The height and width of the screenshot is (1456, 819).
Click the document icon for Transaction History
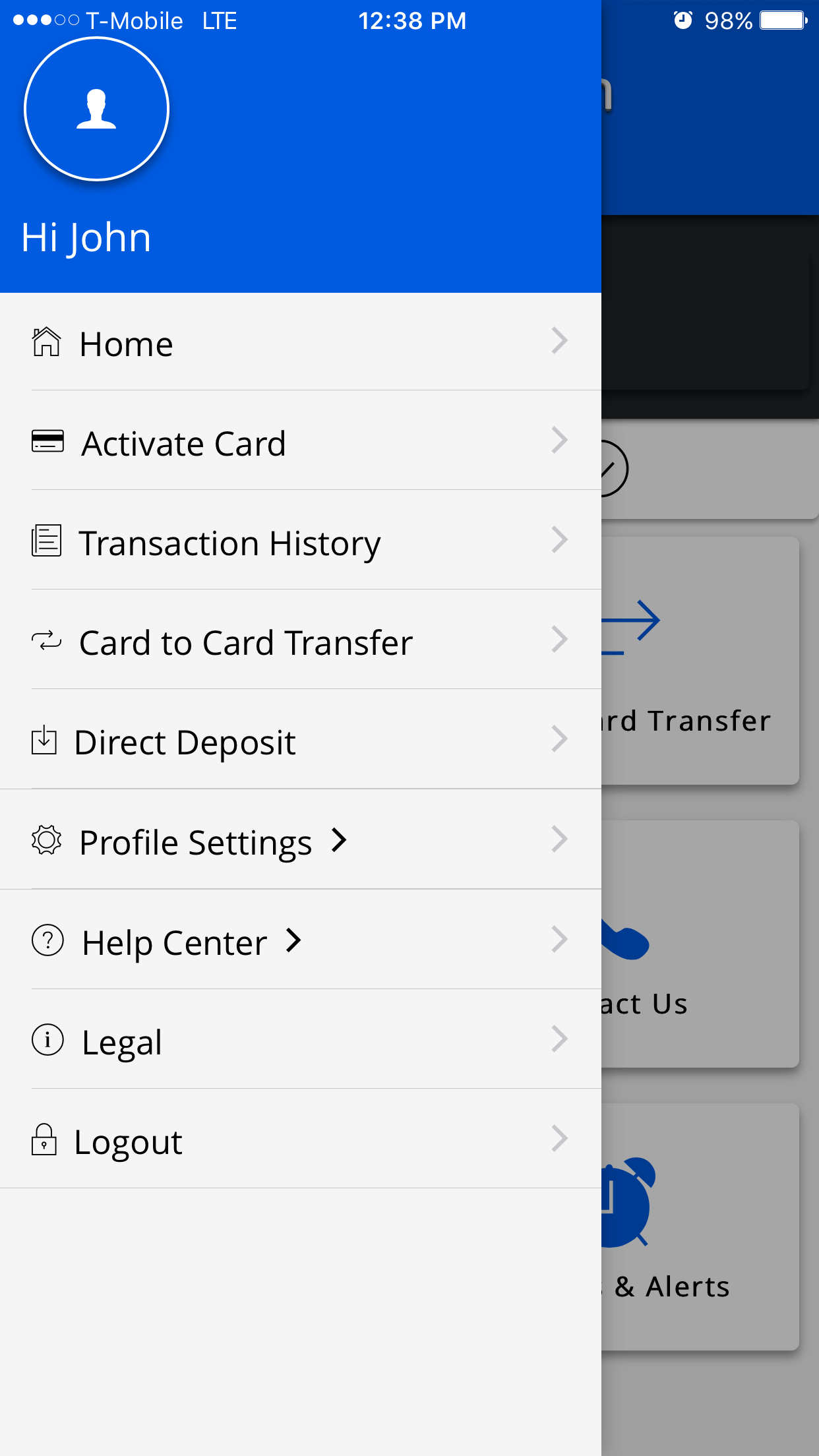(x=45, y=541)
